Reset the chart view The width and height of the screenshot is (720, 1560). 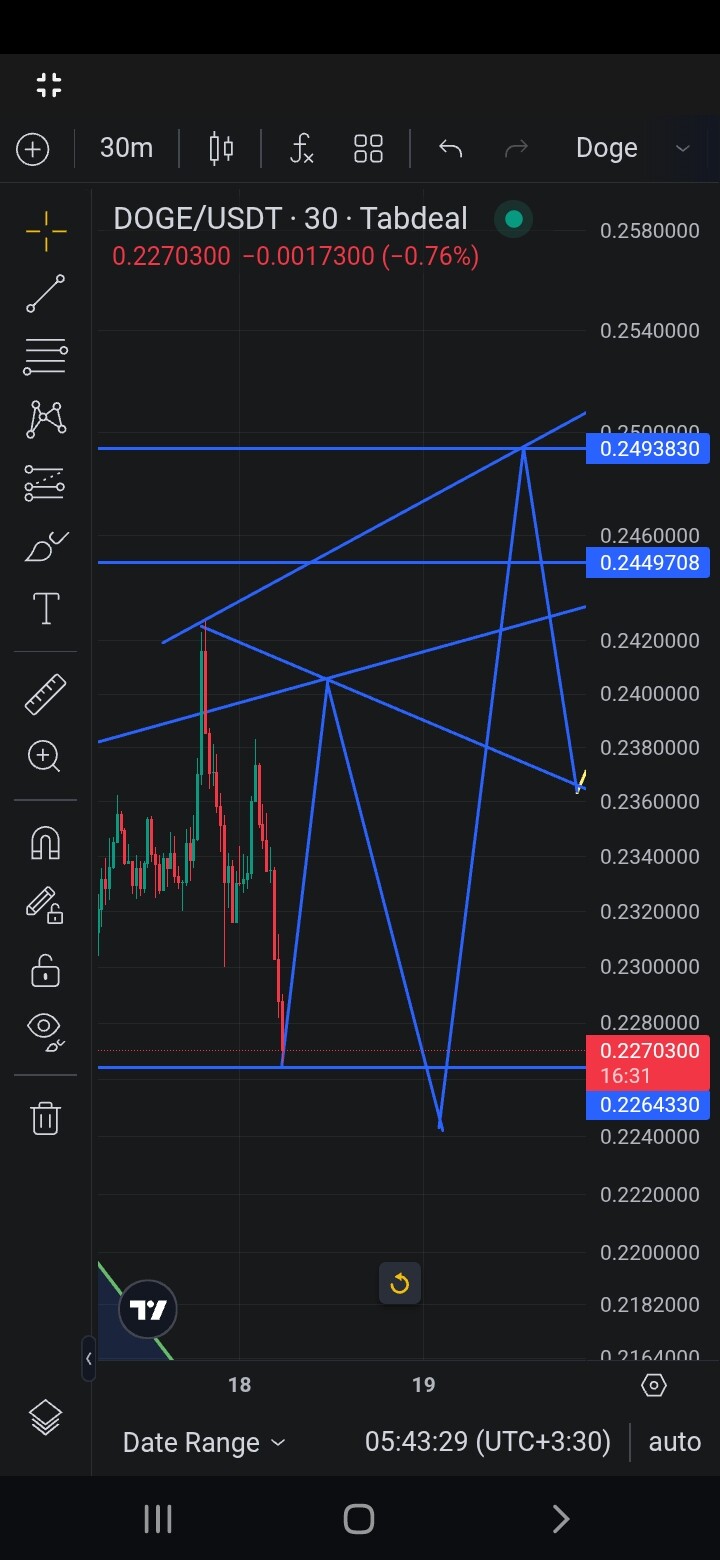tap(400, 1283)
